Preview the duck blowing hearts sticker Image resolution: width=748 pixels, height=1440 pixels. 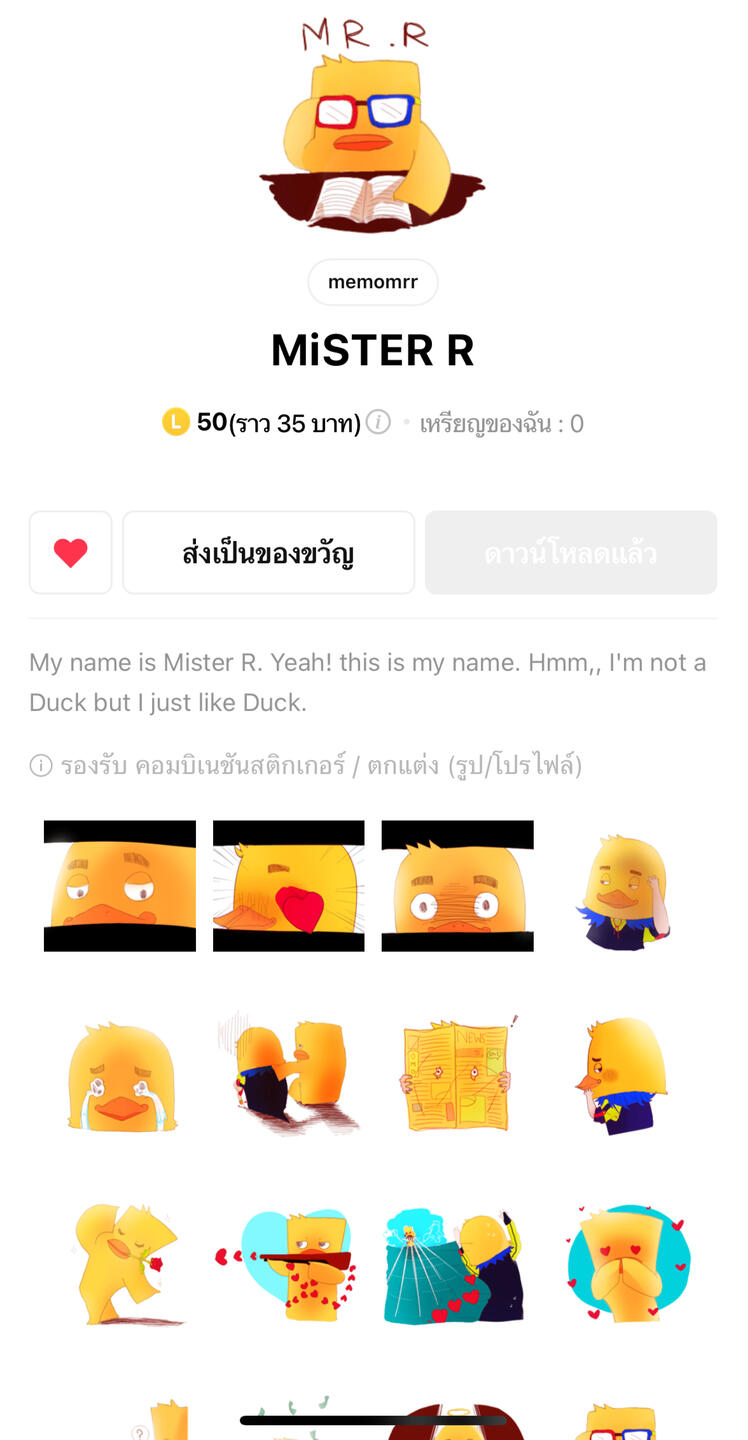point(289,1265)
